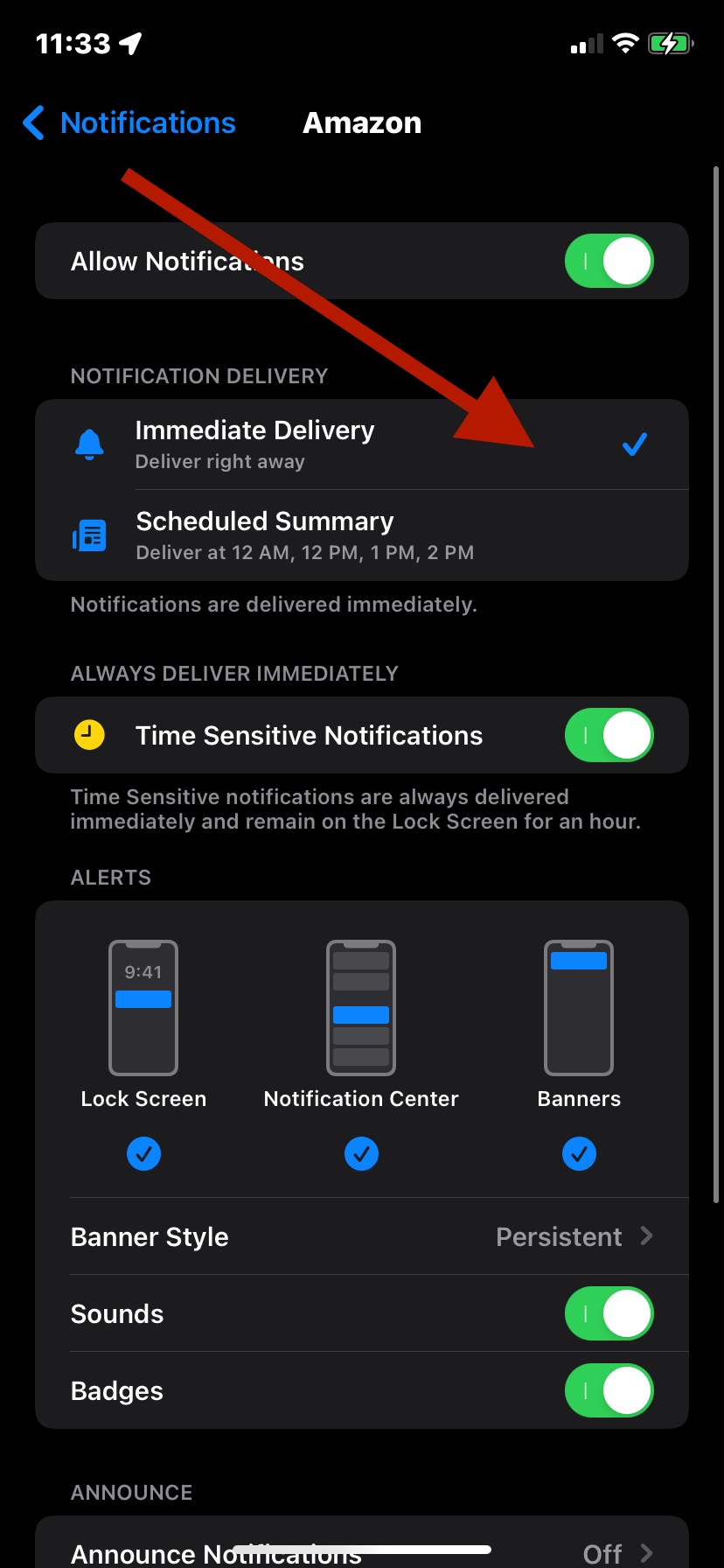The height and width of the screenshot is (1568, 724).
Task: Choose Scheduled Summary delivery
Action: [x=362, y=535]
